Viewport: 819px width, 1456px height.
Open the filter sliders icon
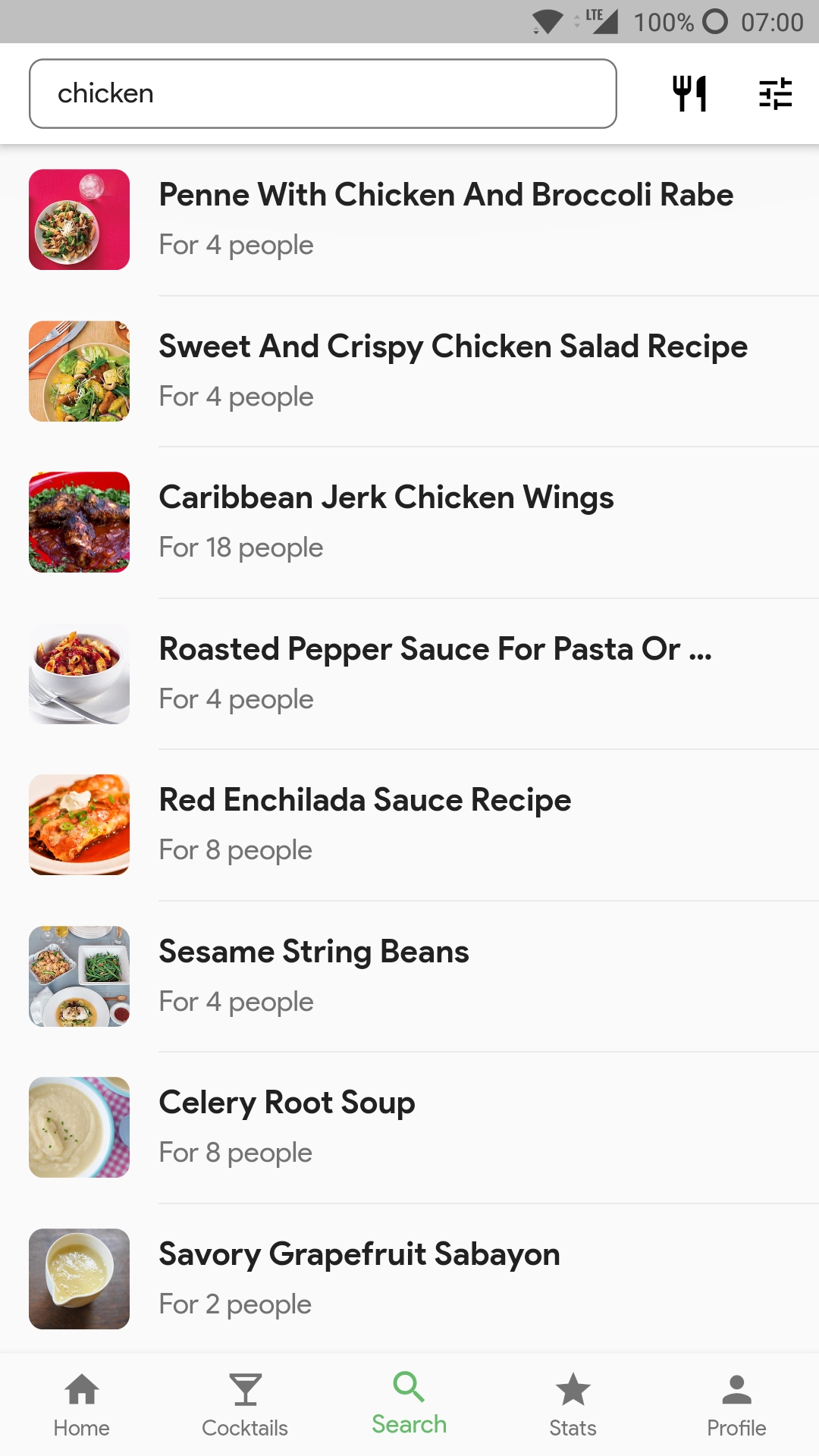775,93
